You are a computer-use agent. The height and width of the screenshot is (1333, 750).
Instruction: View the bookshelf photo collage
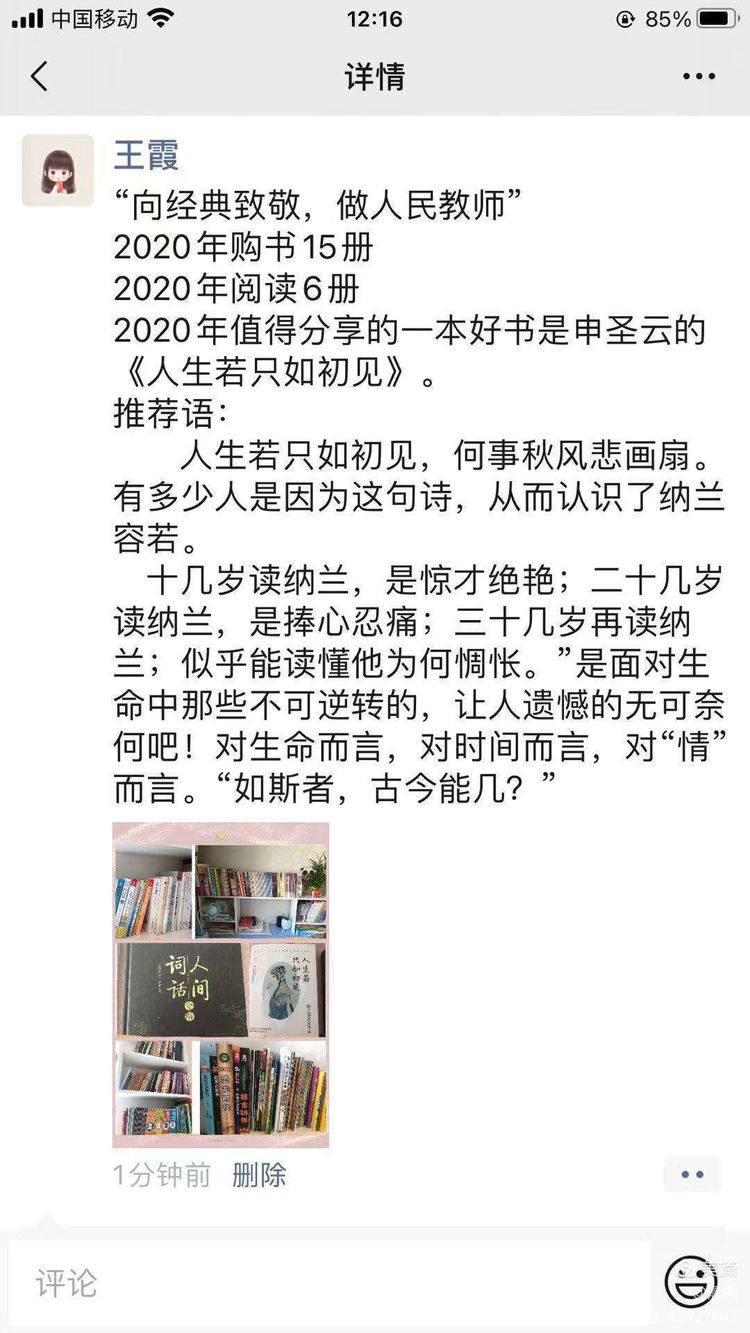(x=220, y=985)
